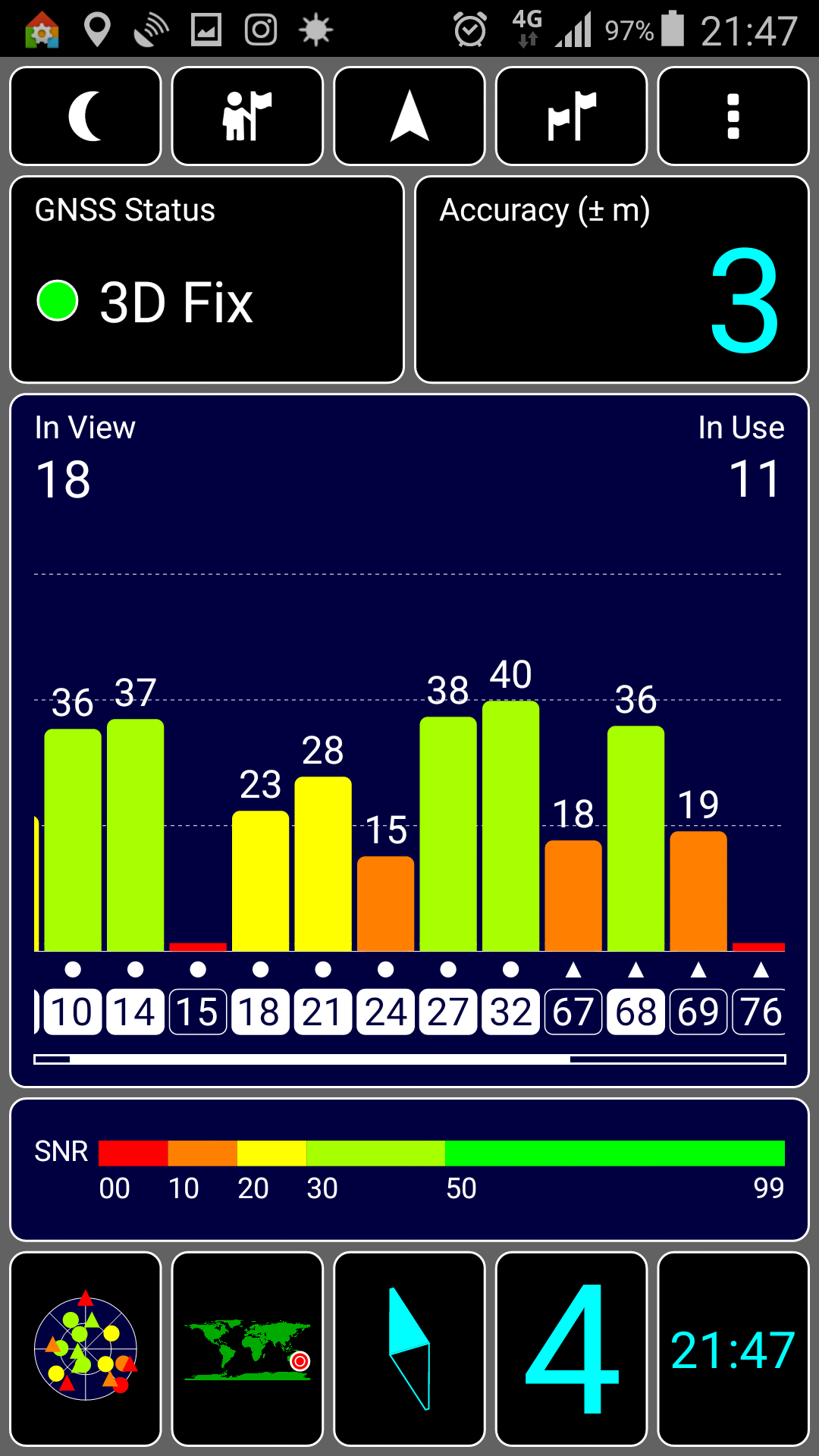The width and height of the screenshot is (819, 1456).
Task: Open the cyan 21:47 time tile
Action: pos(733,1349)
